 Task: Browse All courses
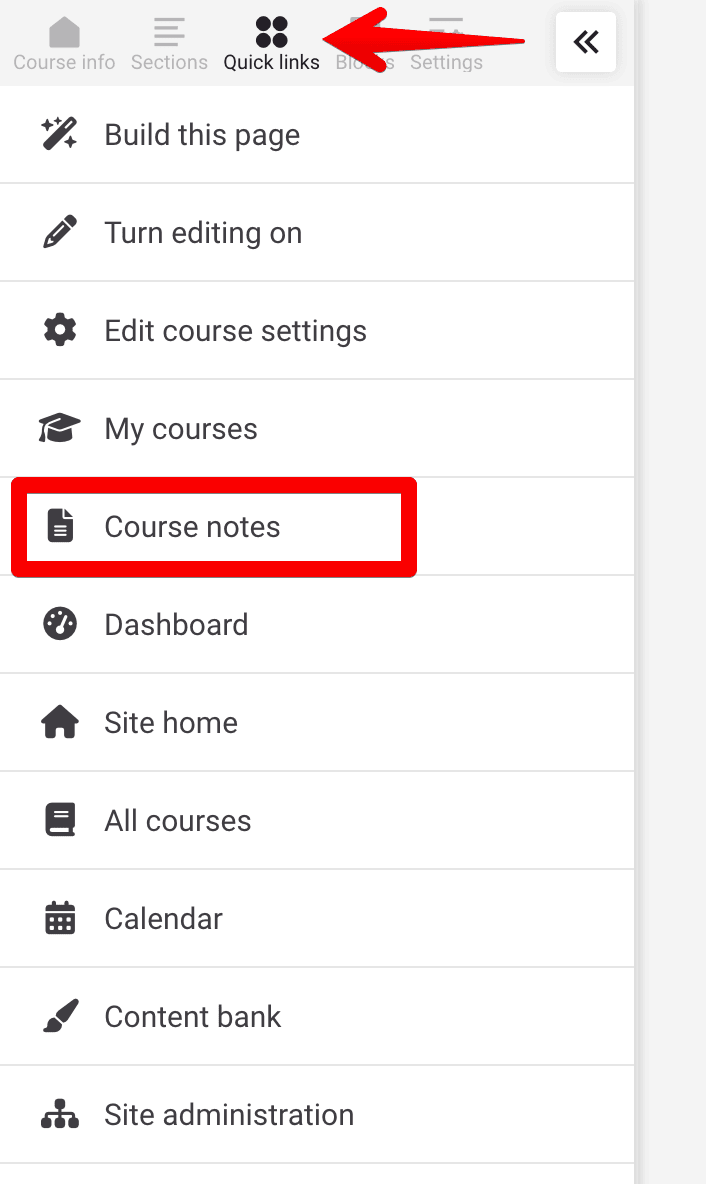[x=316, y=821]
